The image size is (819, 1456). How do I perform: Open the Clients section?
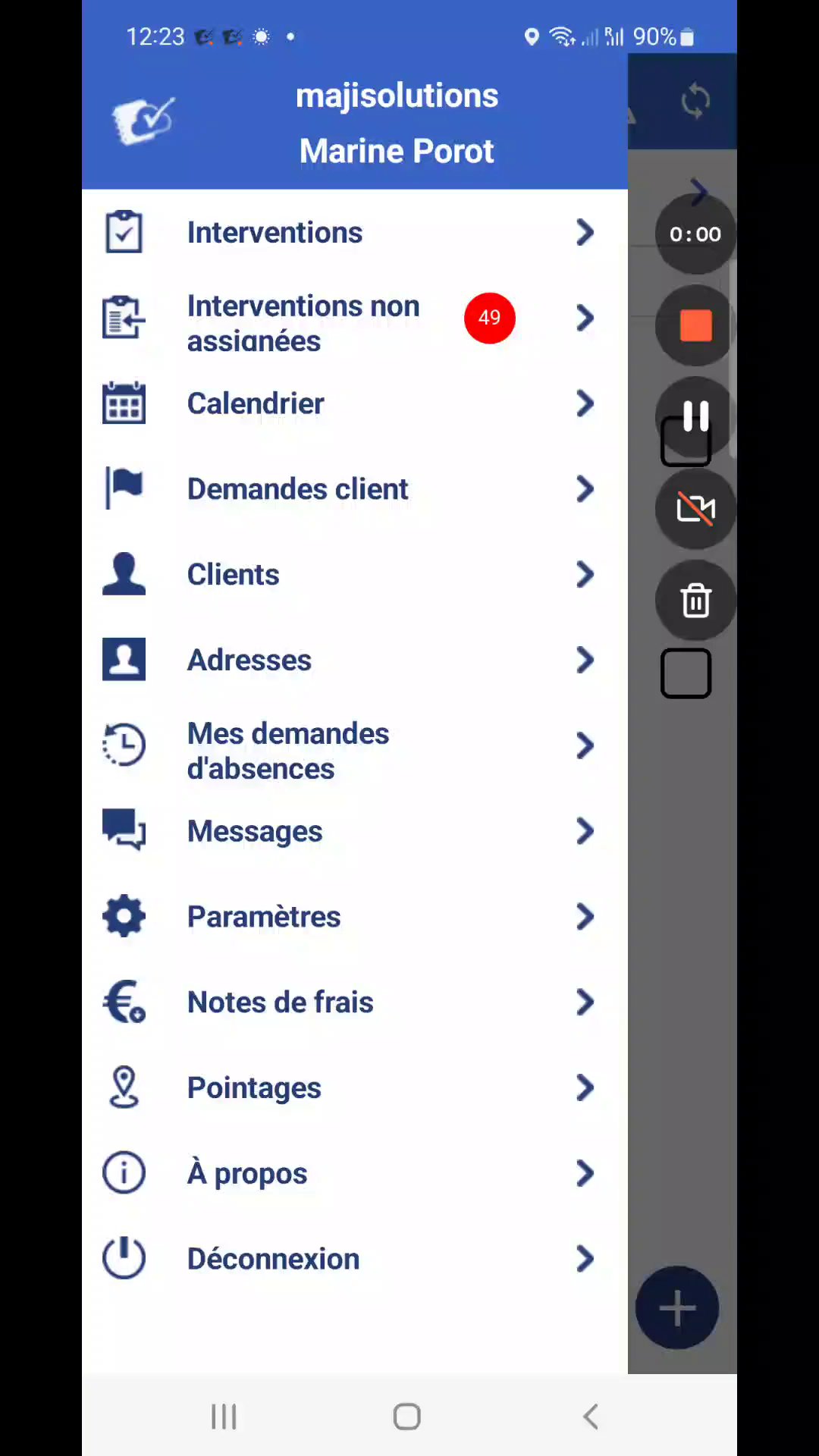tap(234, 575)
